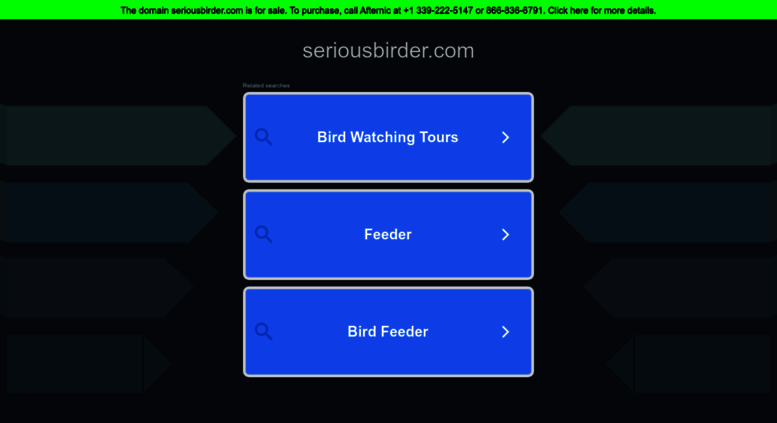This screenshot has height=423, width=777.
Task: Tap the domain for sale banner link
Action: coord(388,10)
